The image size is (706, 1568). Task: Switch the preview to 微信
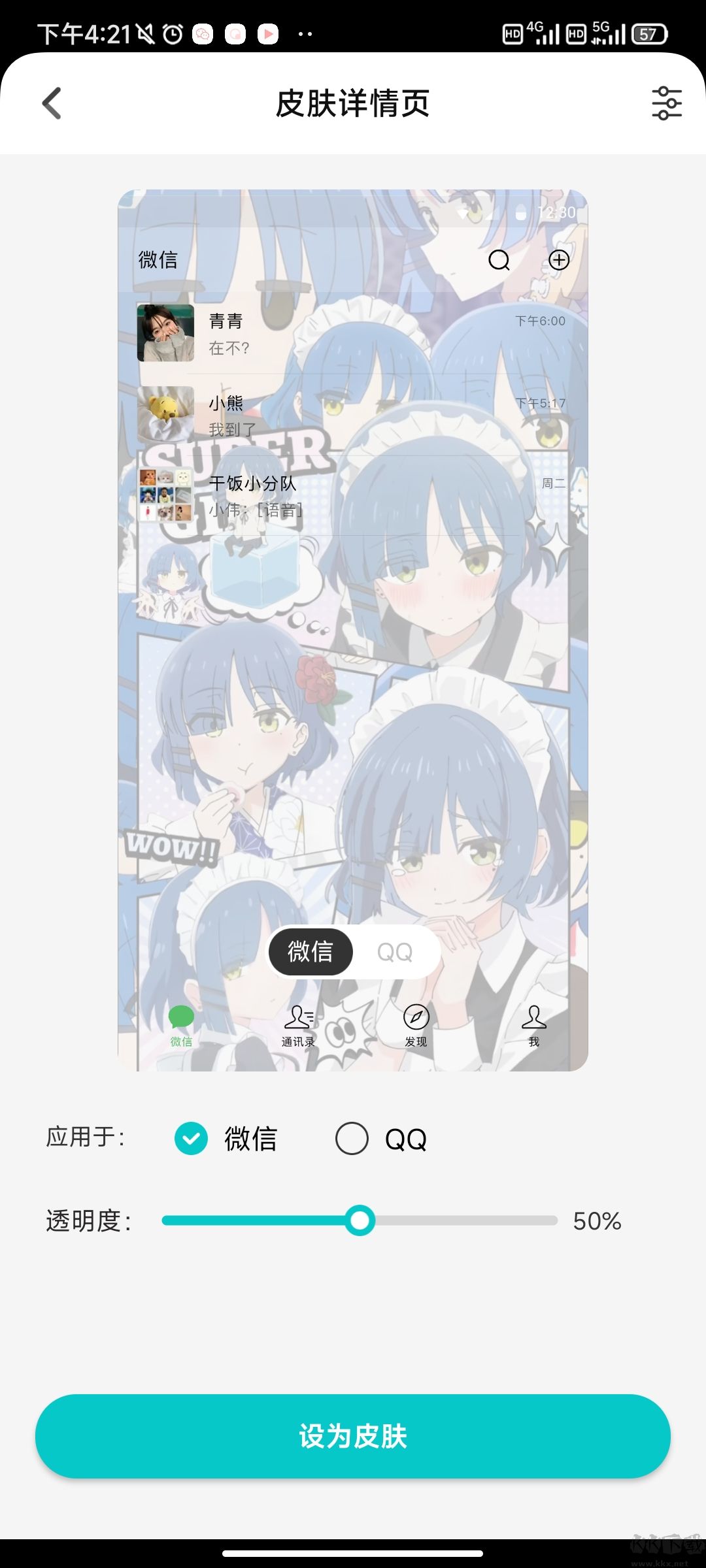click(311, 952)
